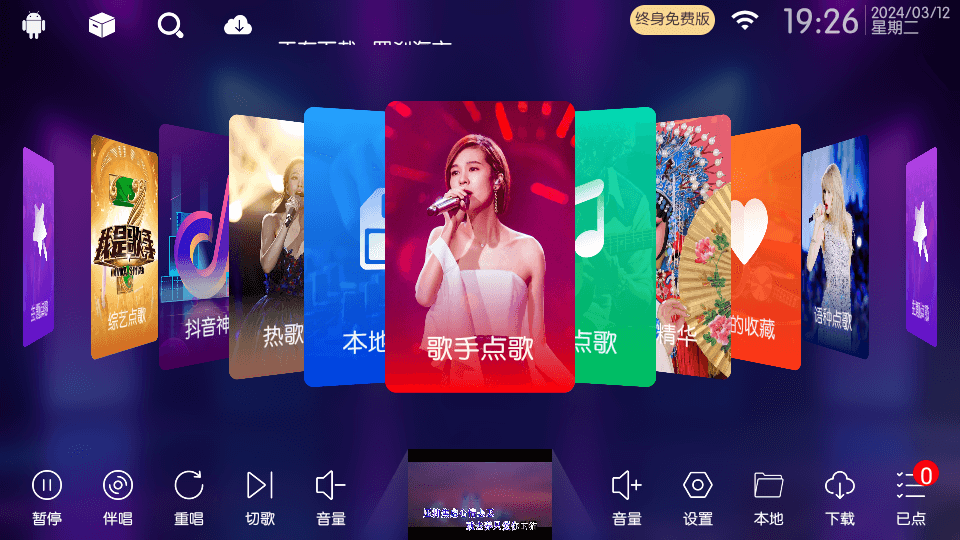Open the Android apps icon
This screenshot has width=960, height=540.
tap(35, 25)
